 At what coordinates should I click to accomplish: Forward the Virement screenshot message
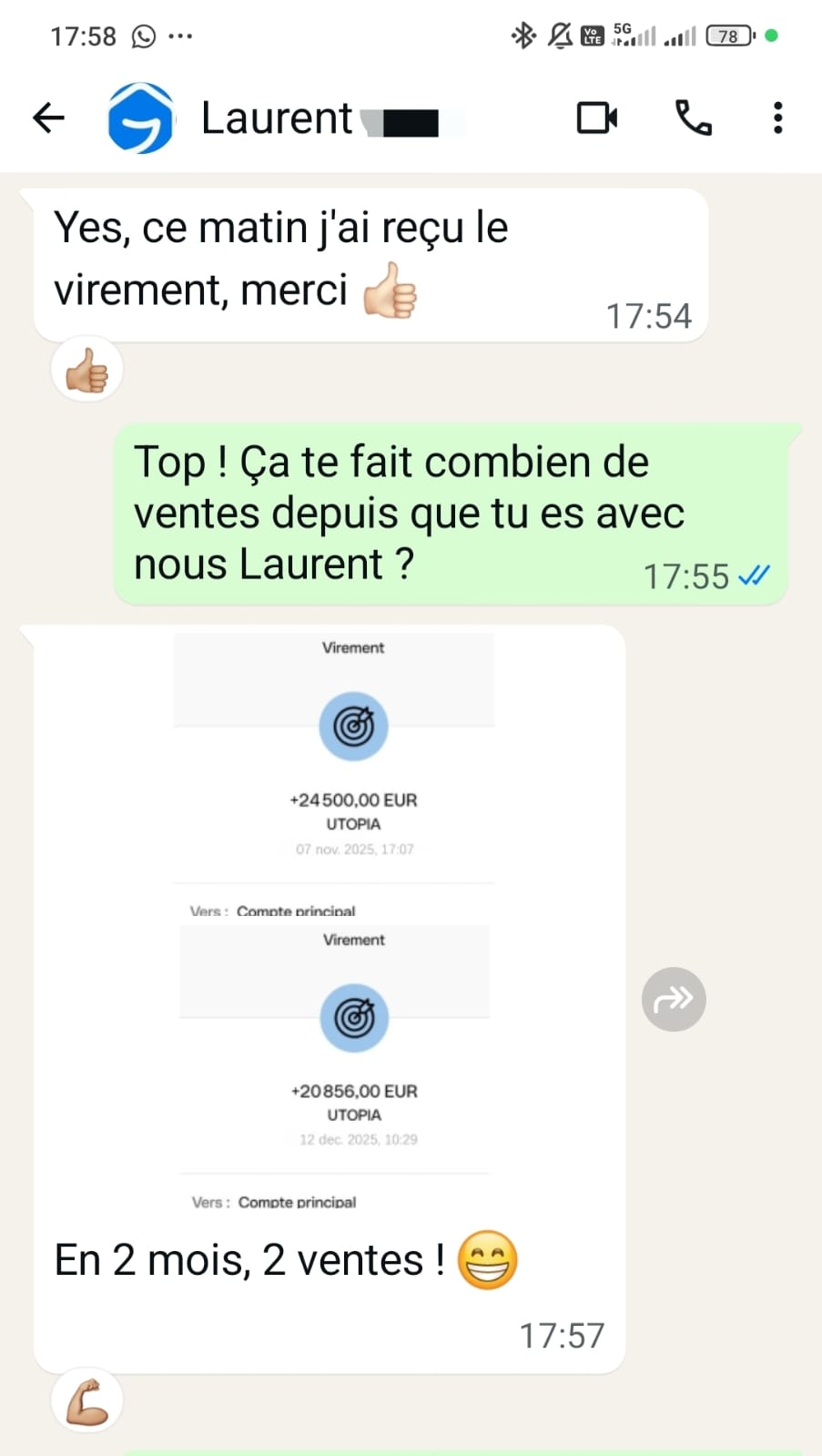tap(673, 999)
